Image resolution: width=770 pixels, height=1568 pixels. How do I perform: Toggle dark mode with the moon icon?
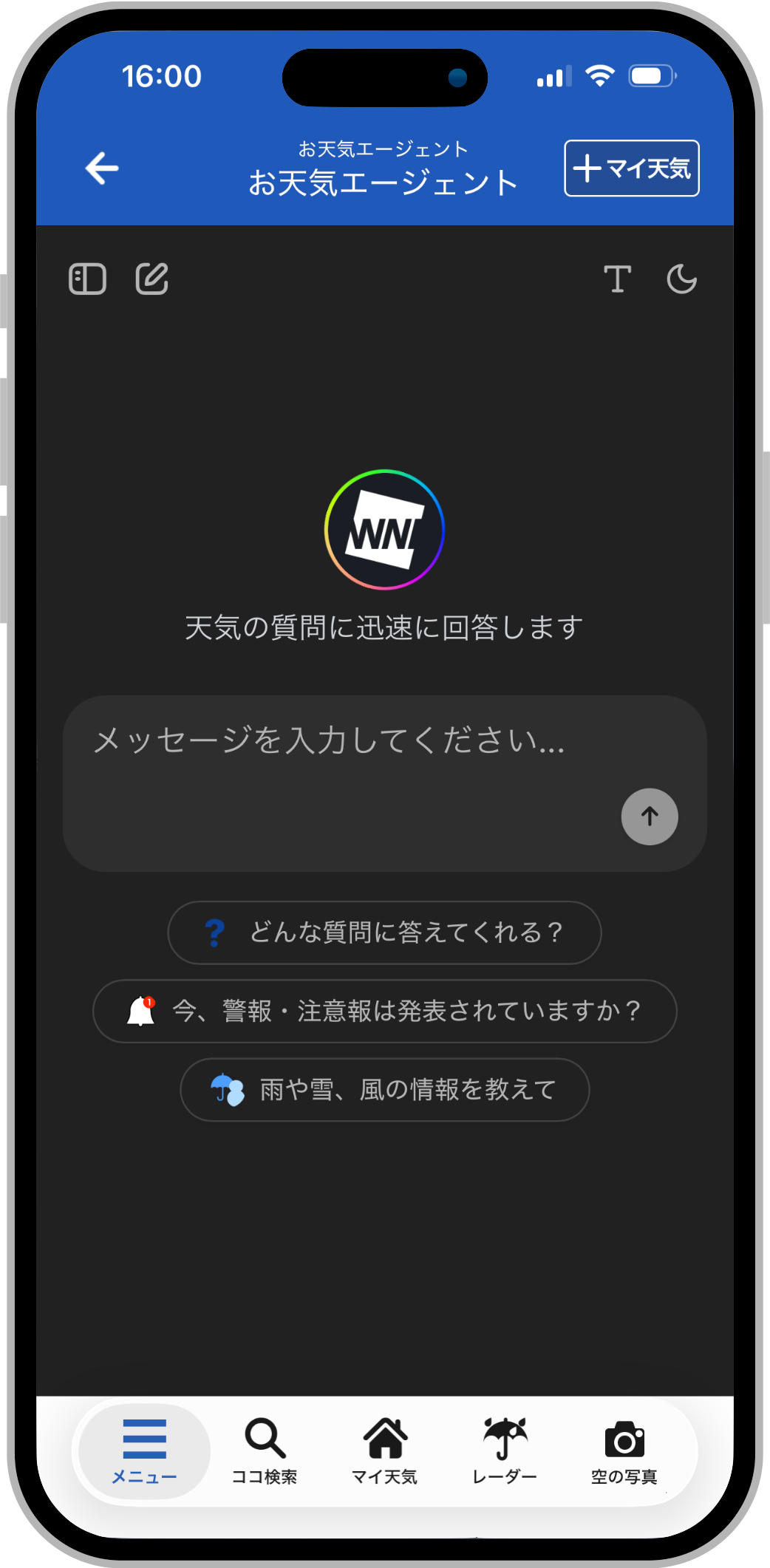[681, 279]
